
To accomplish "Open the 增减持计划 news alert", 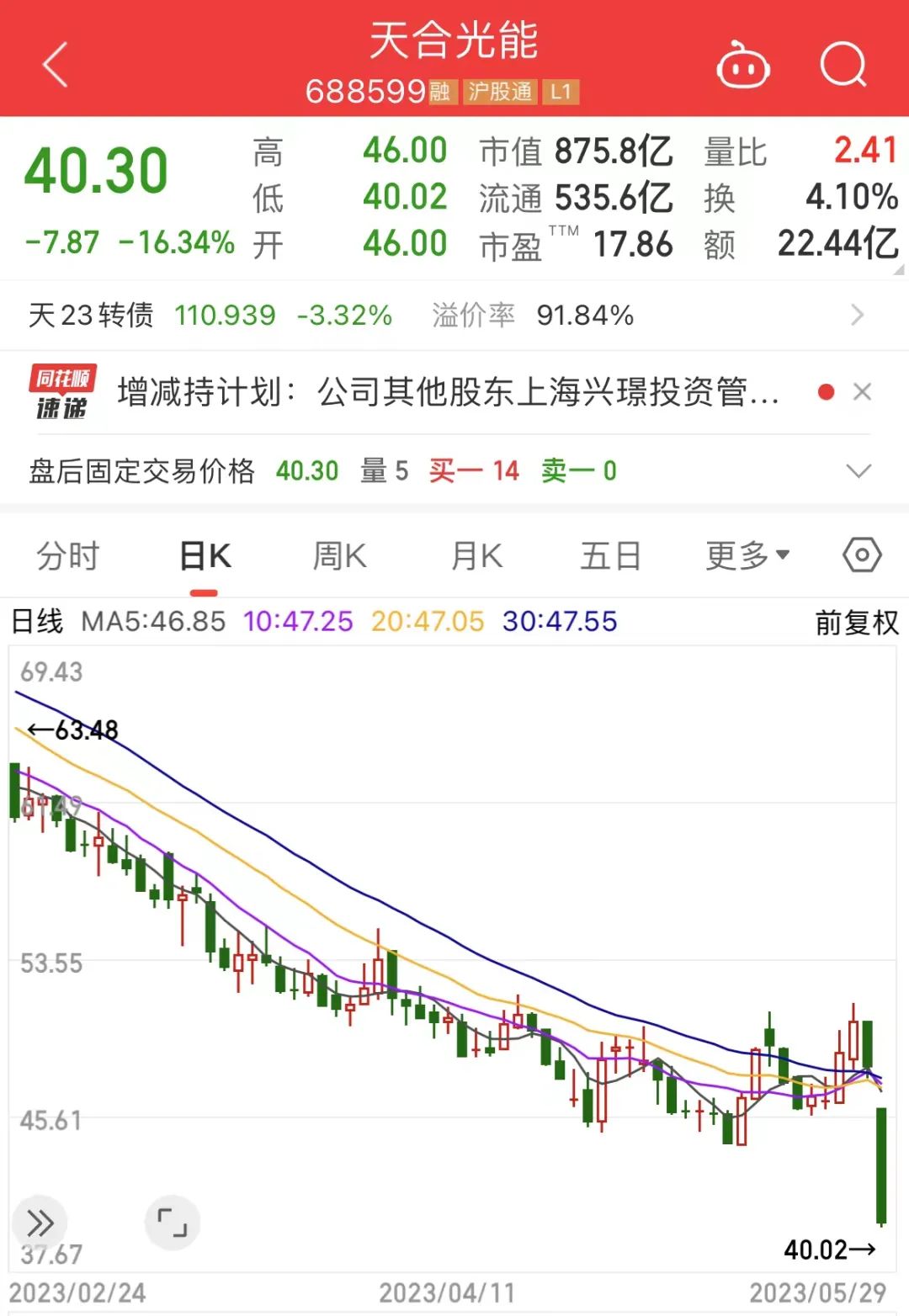I will click(x=449, y=392).
